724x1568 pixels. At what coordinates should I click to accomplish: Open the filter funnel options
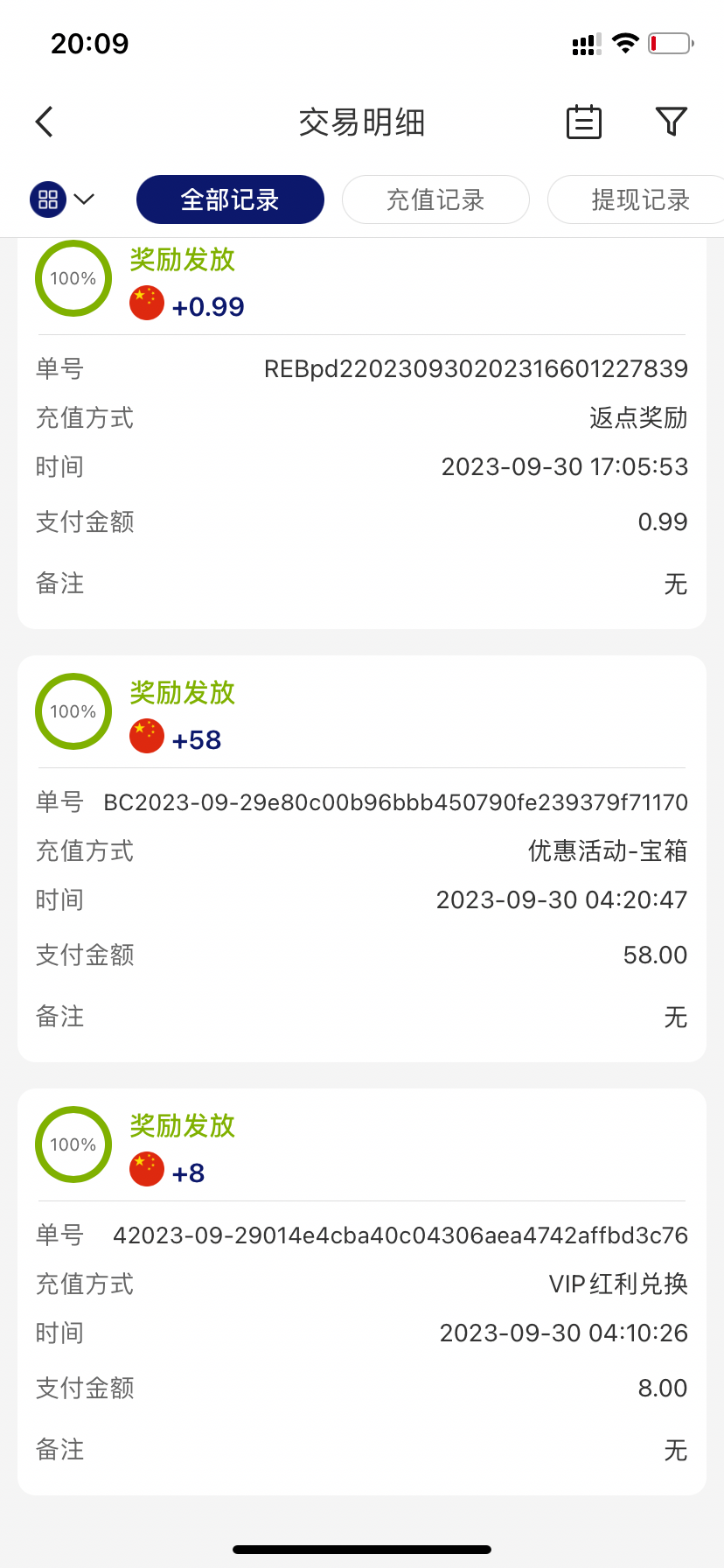pos(671,122)
